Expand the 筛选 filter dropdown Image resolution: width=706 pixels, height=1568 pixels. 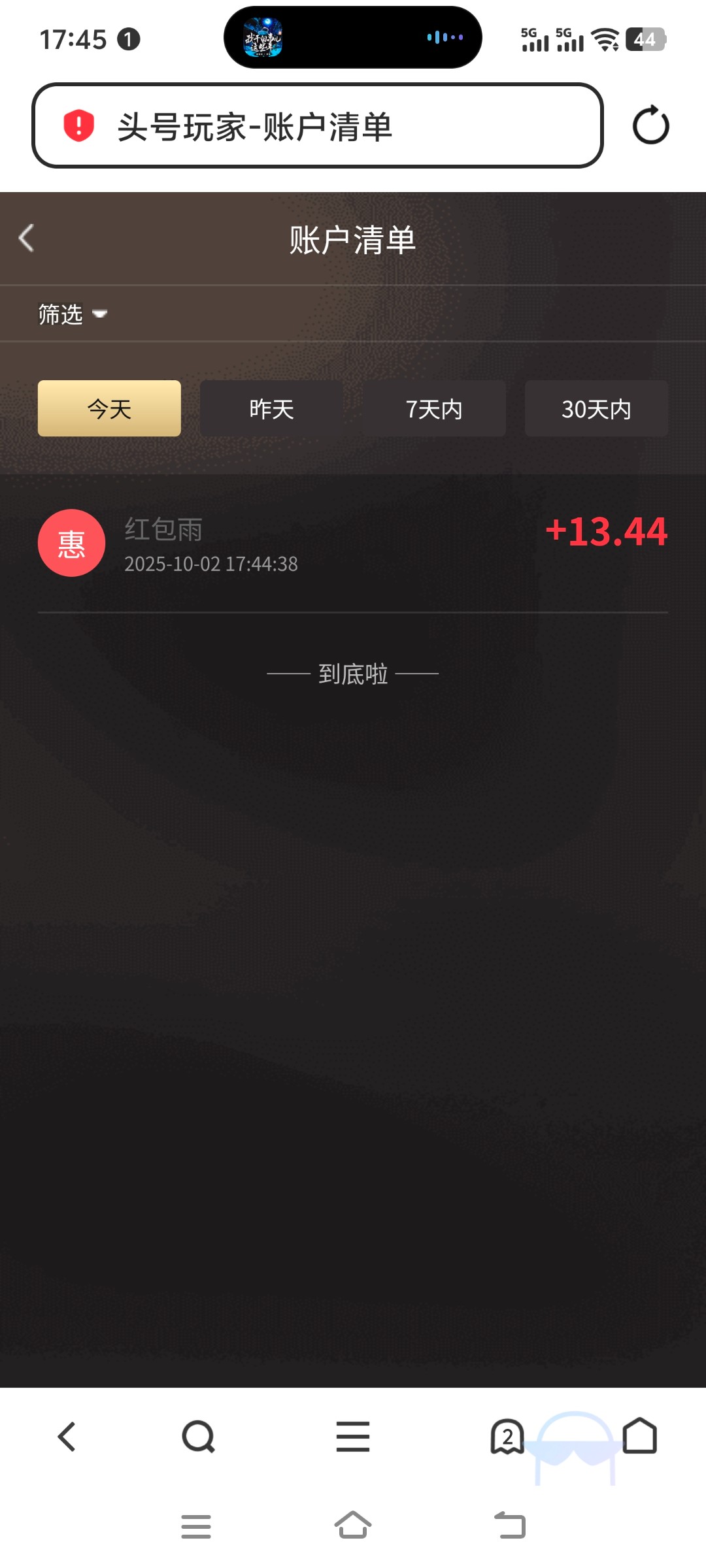point(72,314)
